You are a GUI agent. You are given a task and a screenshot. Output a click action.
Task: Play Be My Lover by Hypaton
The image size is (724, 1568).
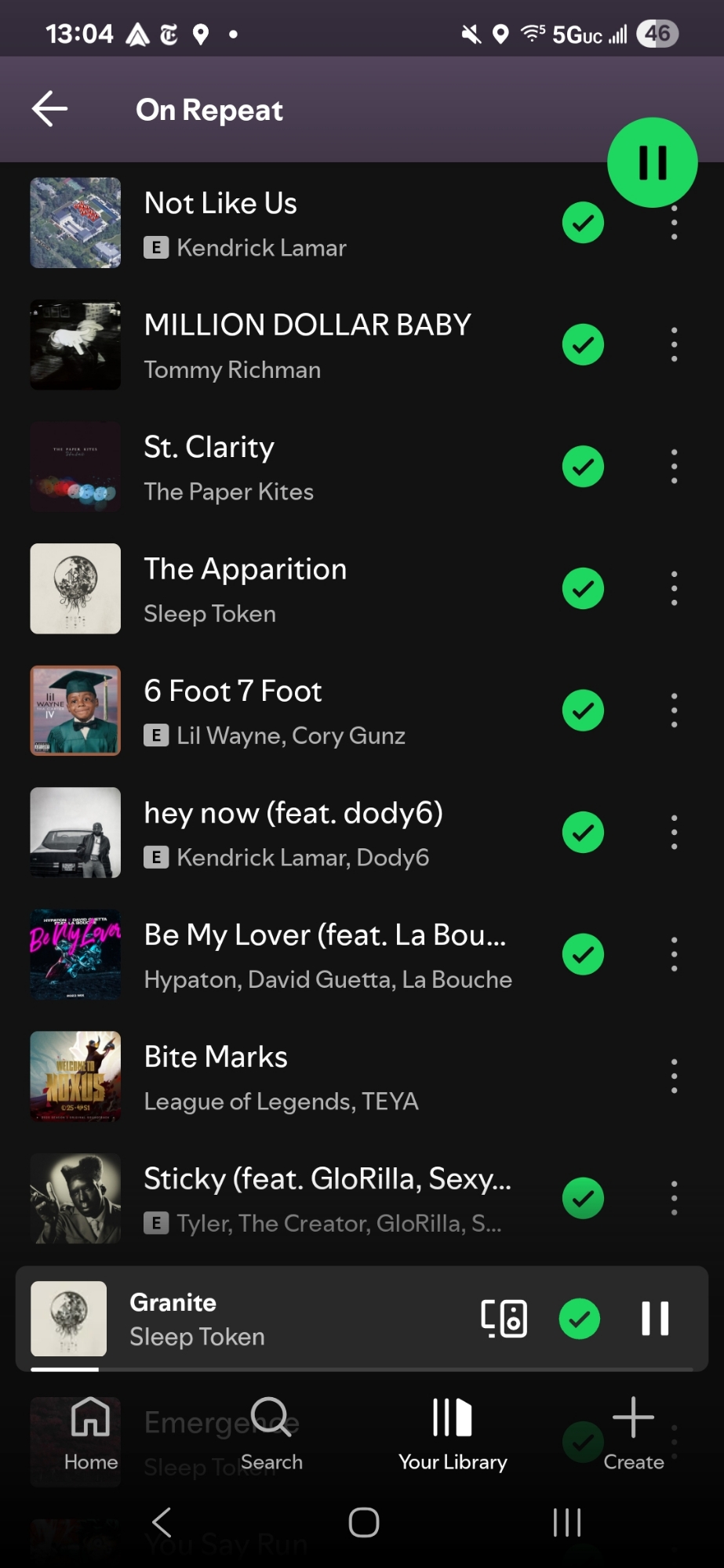pos(314,955)
